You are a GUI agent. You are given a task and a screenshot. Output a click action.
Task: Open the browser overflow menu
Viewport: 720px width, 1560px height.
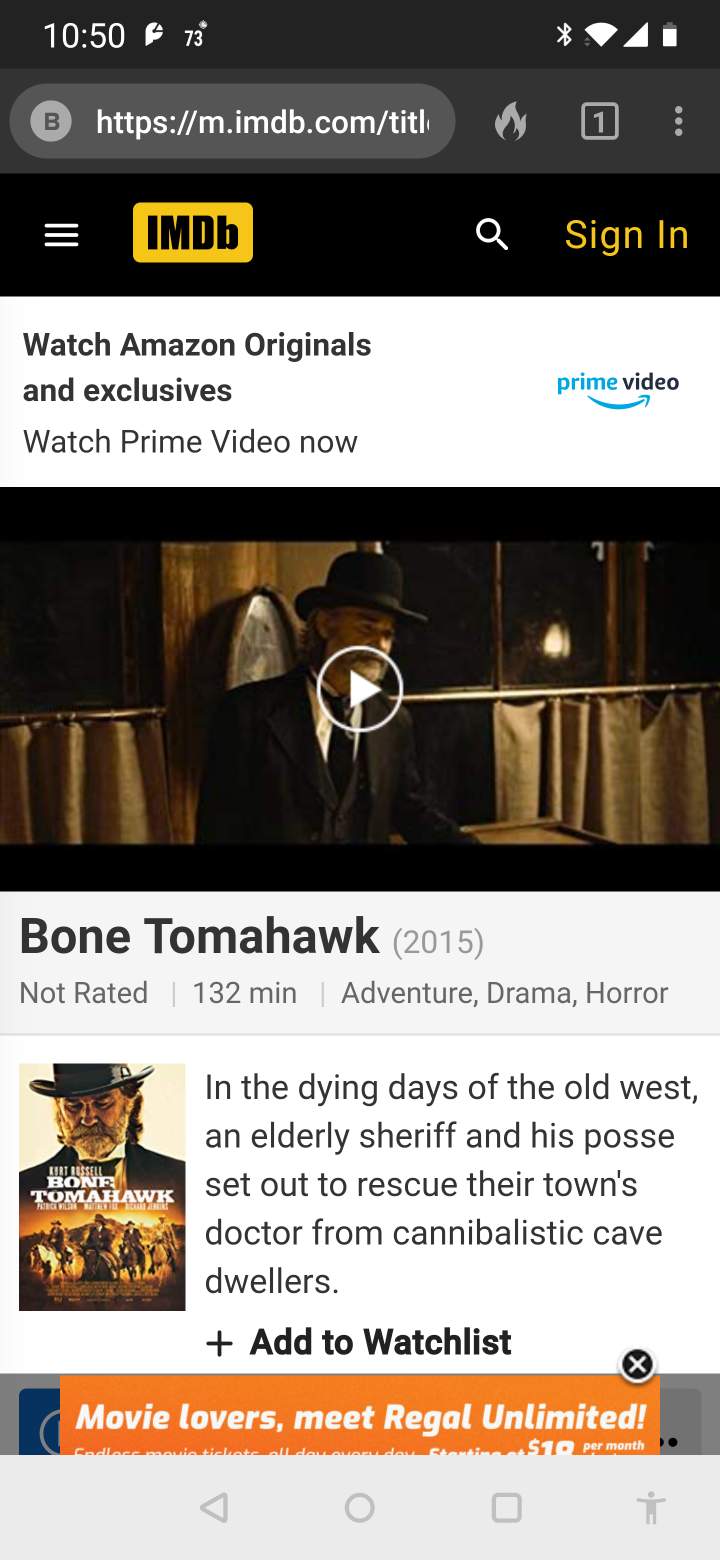(x=679, y=122)
